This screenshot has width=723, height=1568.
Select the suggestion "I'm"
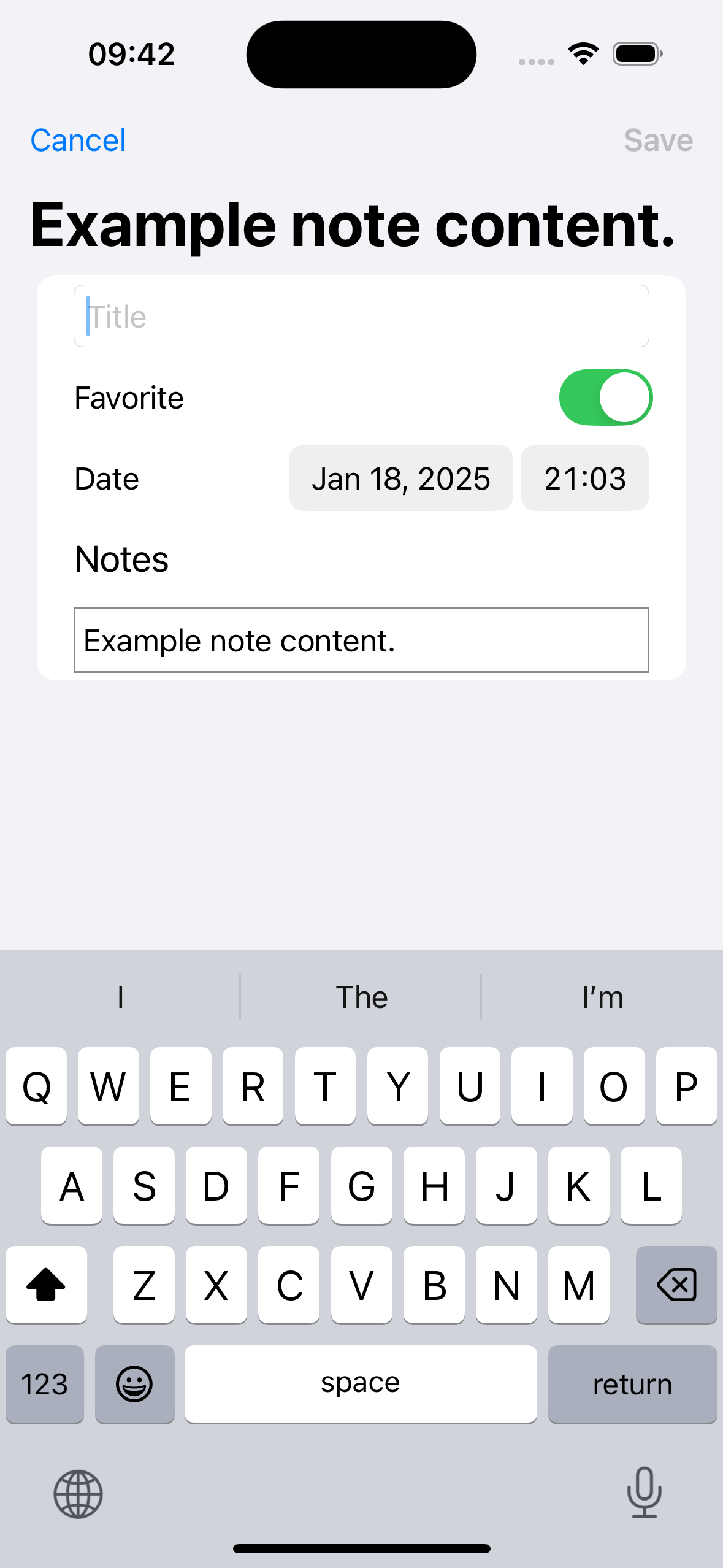tap(602, 997)
